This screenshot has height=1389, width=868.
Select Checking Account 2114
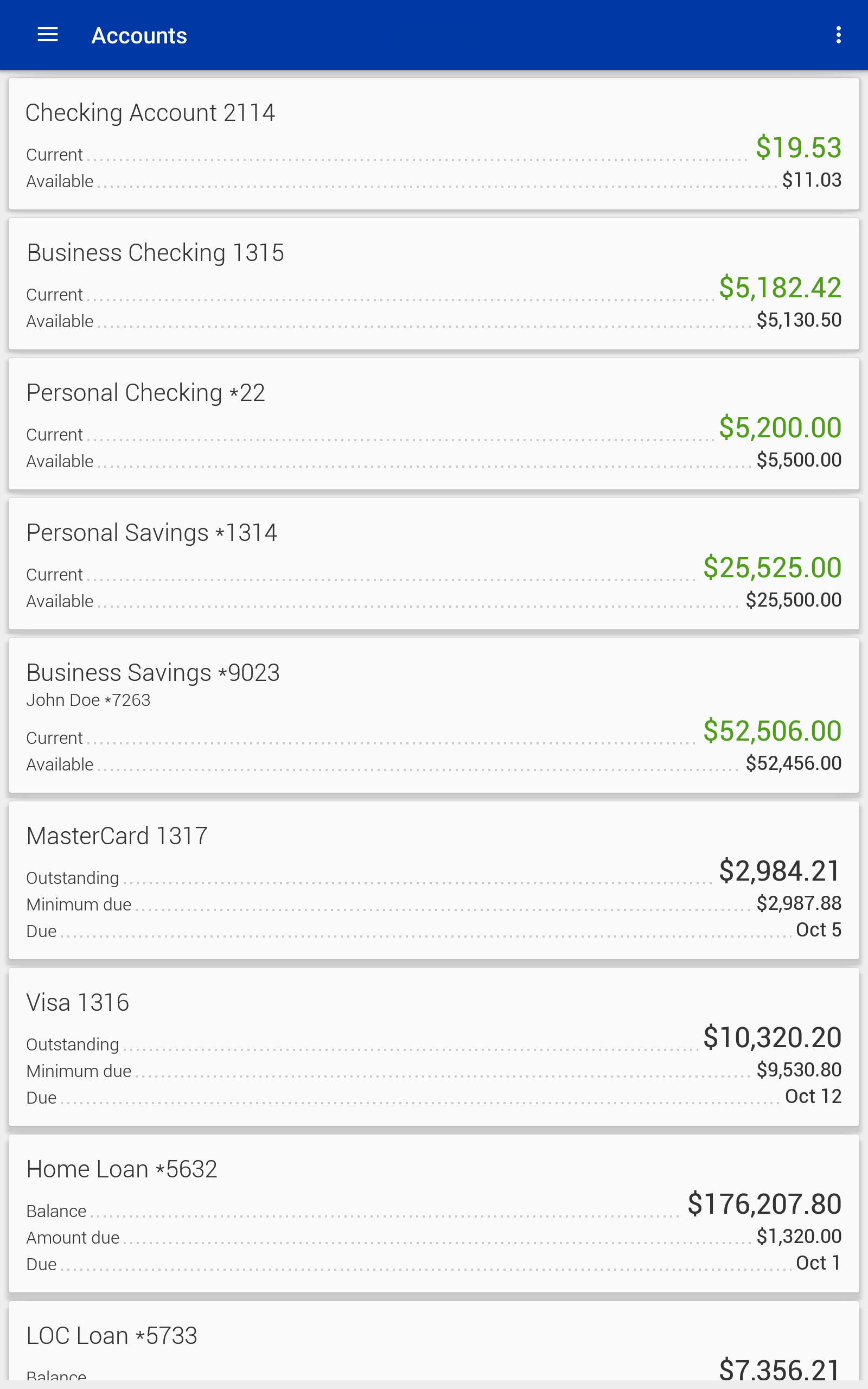(434, 142)
